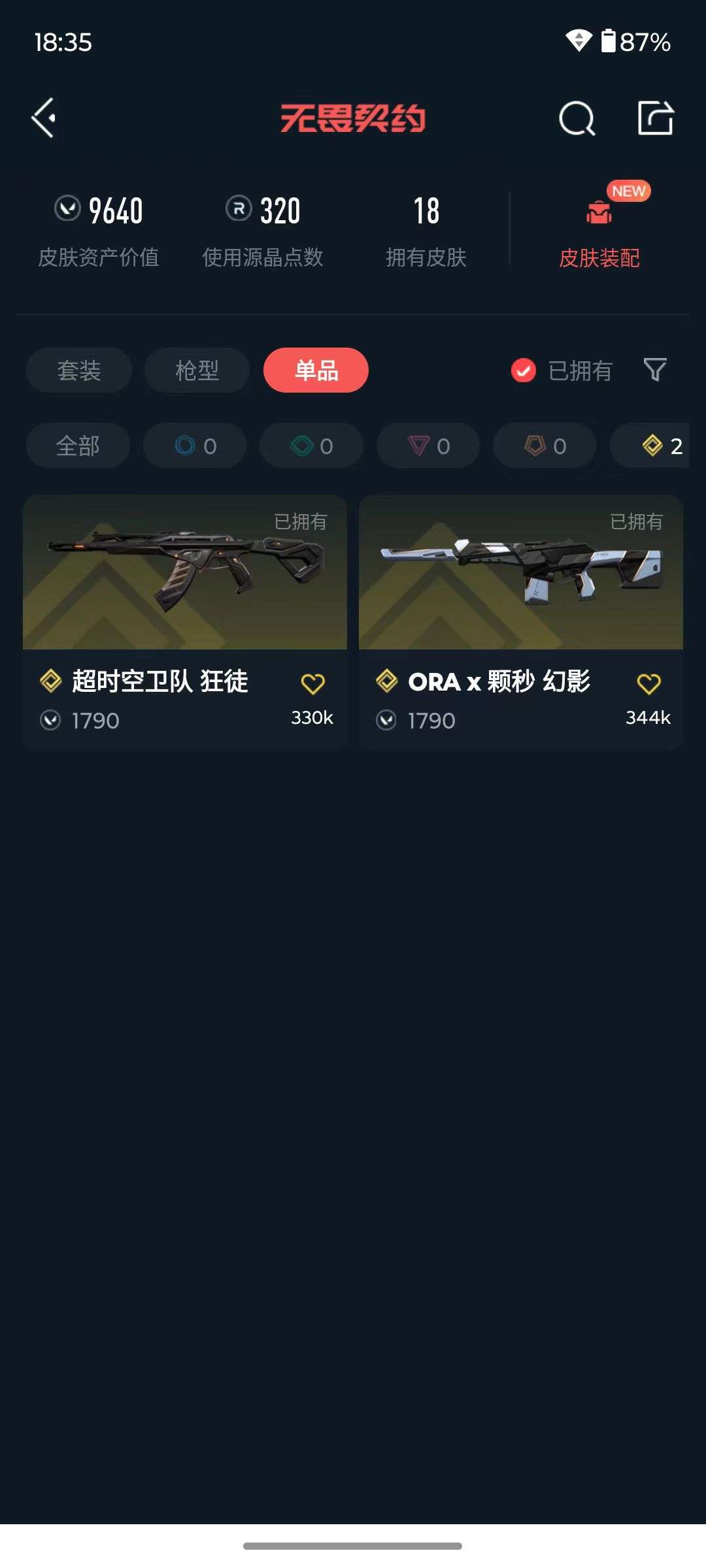Open the filter funnel icon
Screen dimensions: 706x1568
click(656, 370)
